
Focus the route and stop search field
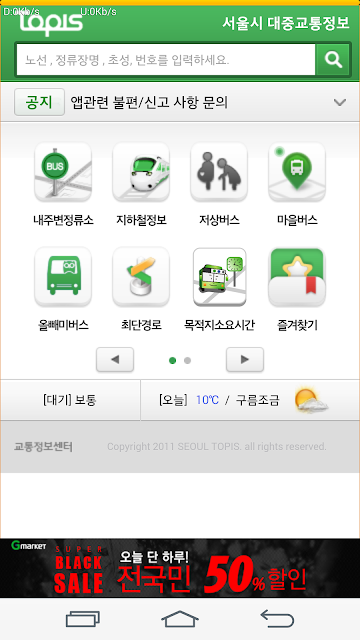(x=166, y=60)
